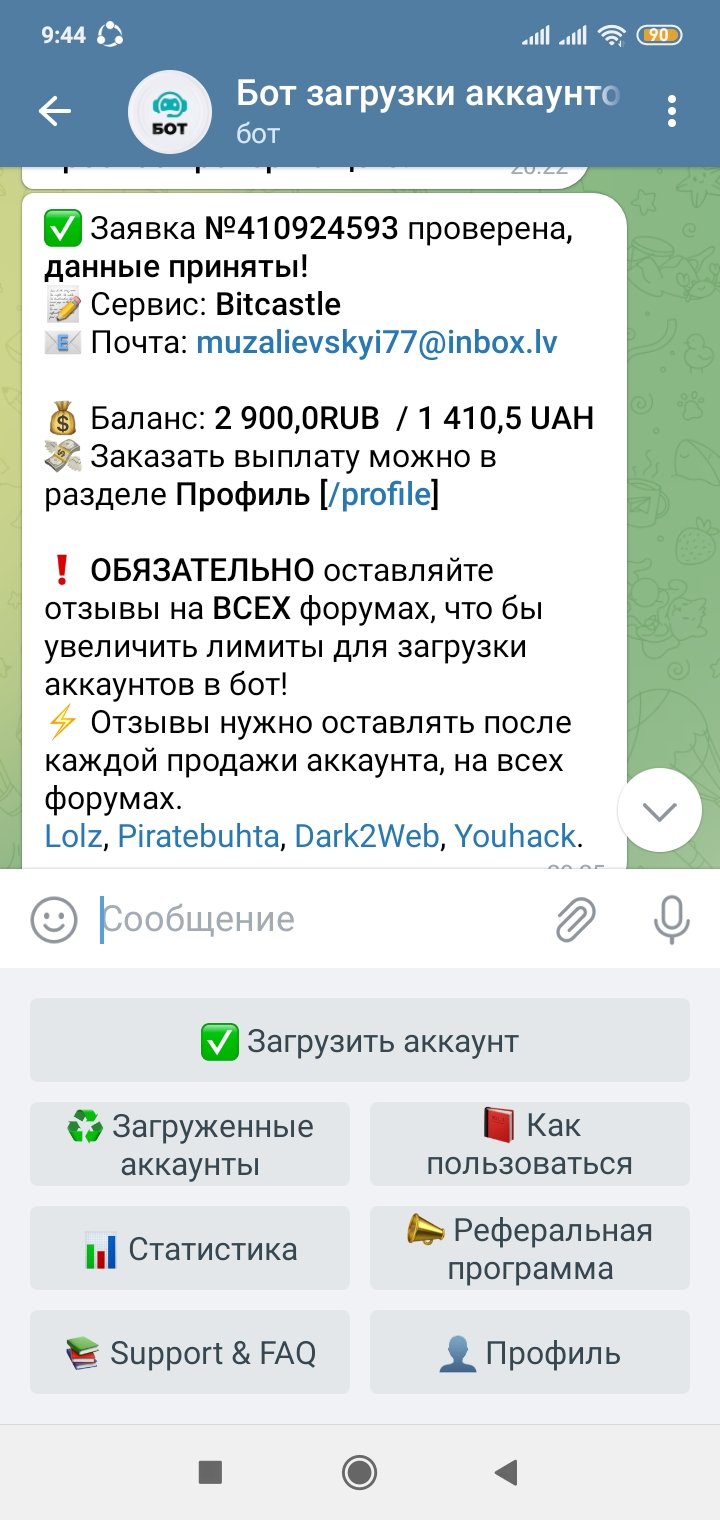Attach a file with the paperclip
The image size is (720, 1520).
click(576, 920)
